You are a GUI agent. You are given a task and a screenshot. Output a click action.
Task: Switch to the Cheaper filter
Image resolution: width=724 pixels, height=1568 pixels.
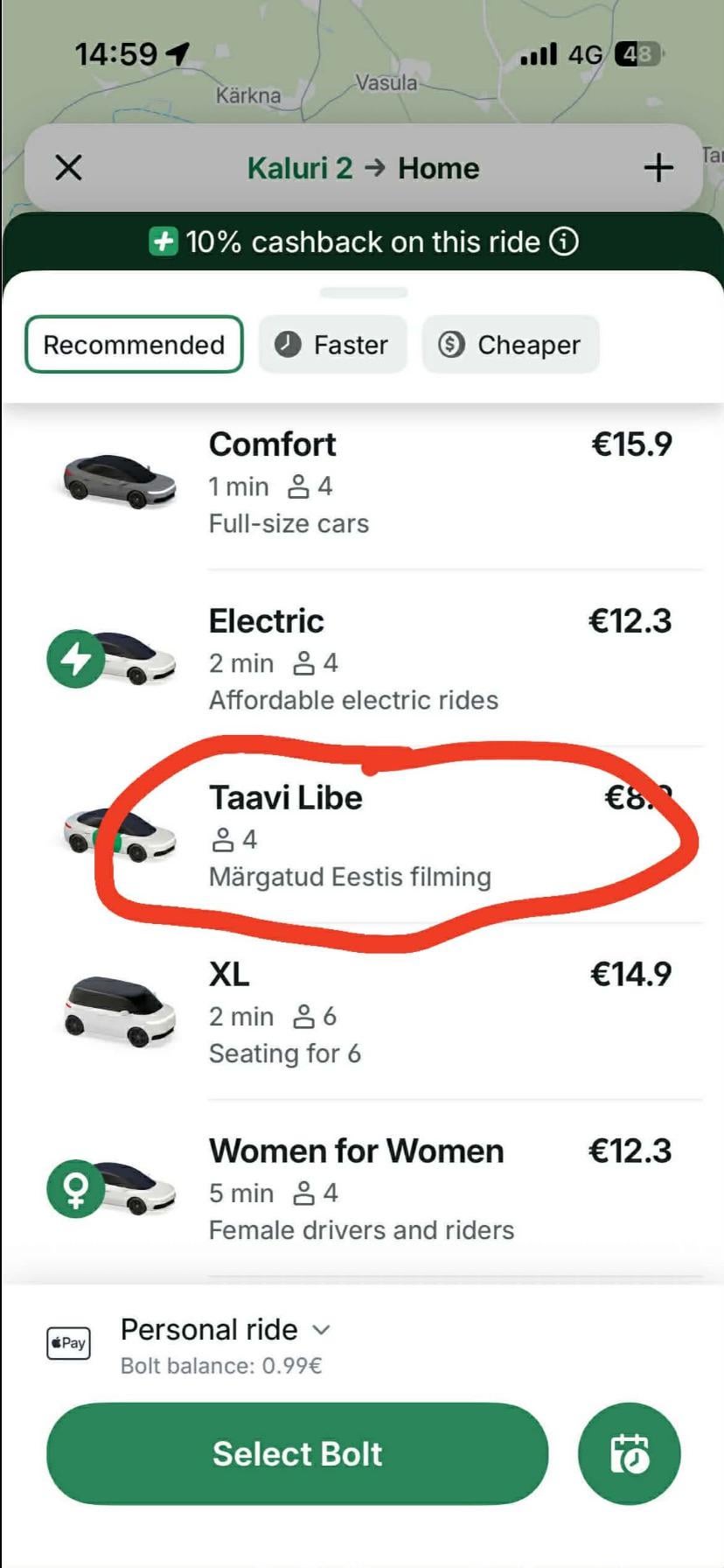(511, 345)
